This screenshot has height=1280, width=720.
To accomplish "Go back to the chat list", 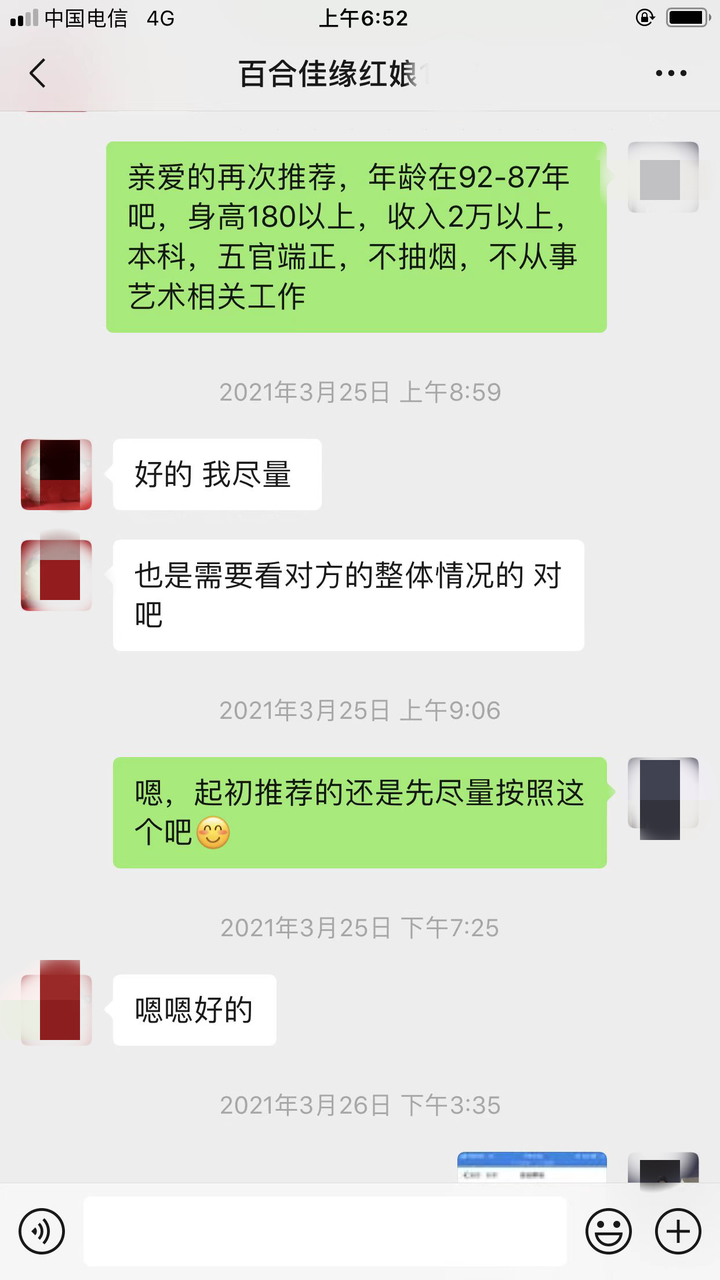I will click(x=38, y=73).
